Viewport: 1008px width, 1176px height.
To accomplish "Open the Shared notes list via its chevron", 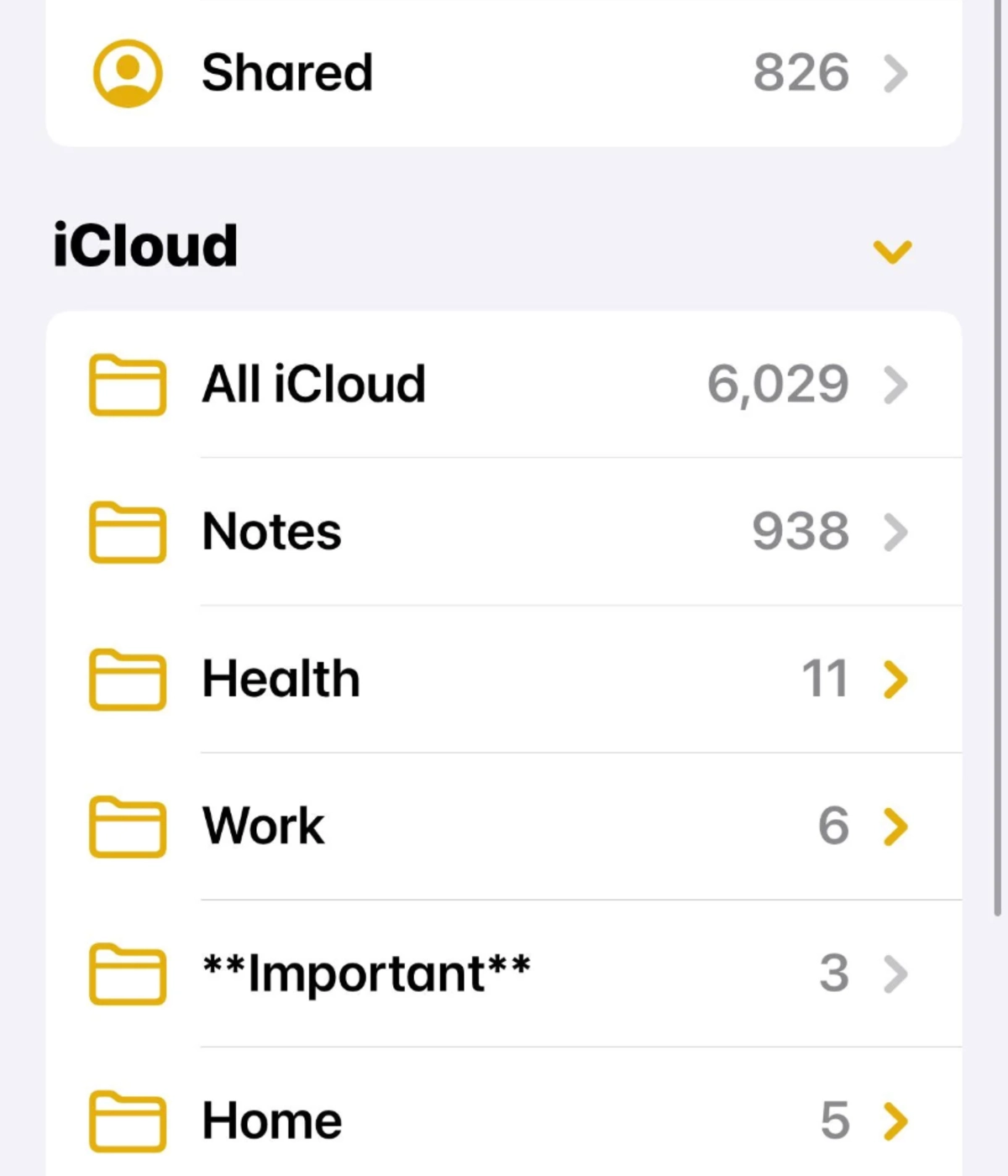I will pos(897,74).
